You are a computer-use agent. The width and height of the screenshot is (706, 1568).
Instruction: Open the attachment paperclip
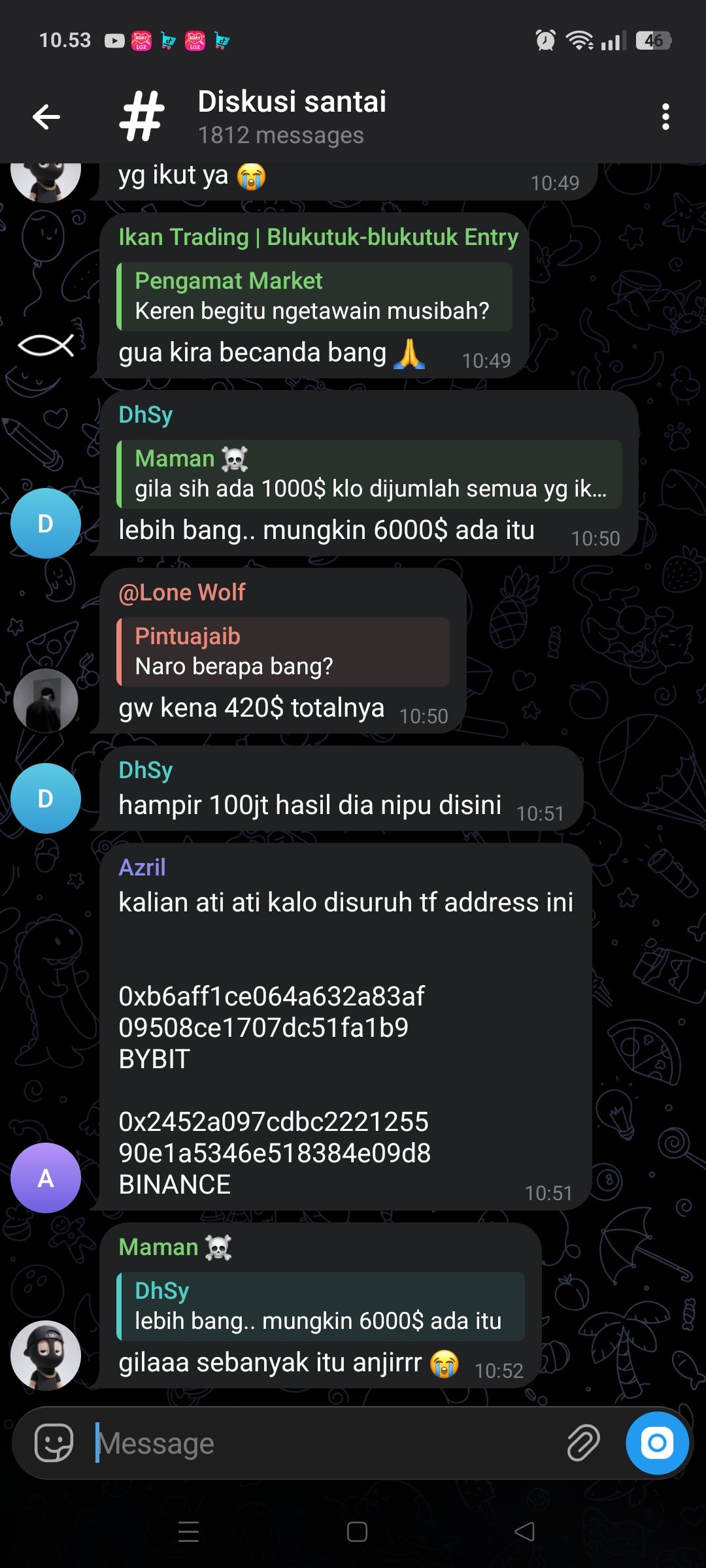point(583,1443)
